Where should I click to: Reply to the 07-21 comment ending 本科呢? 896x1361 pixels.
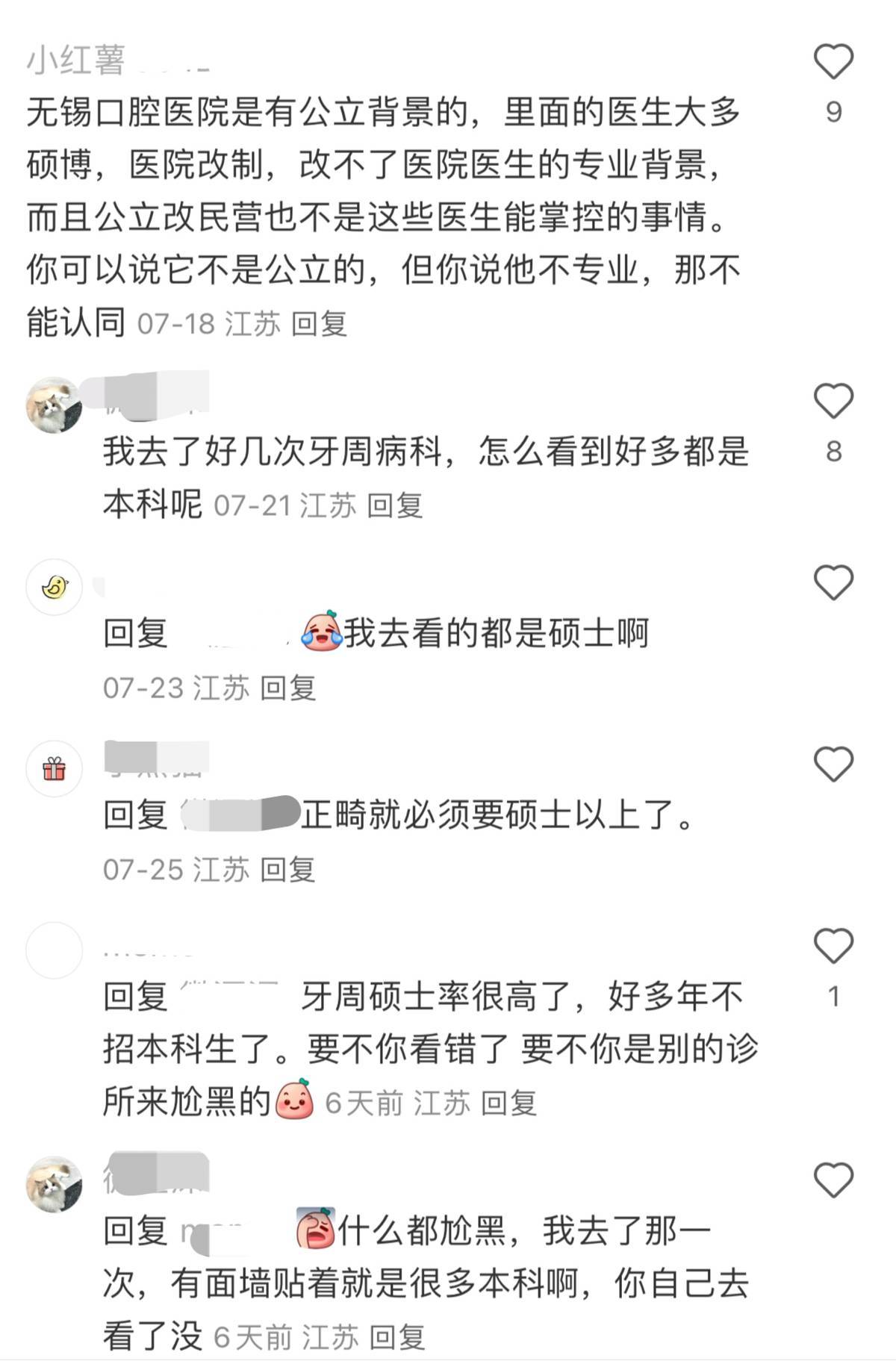point(395,506)
